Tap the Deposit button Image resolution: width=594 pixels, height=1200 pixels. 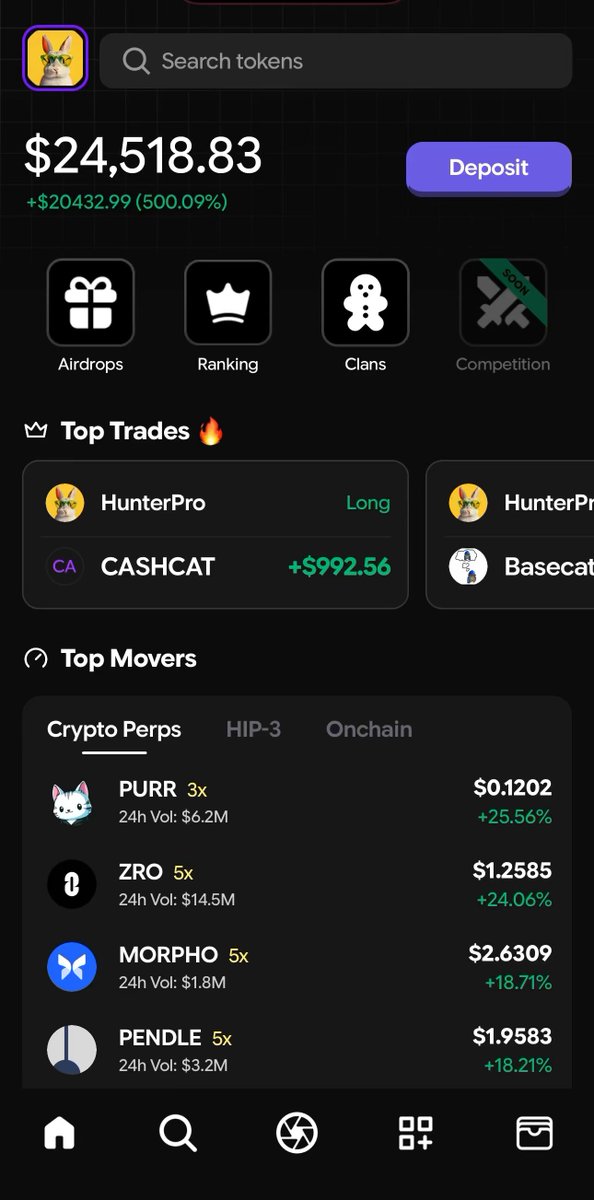pos(489,168)
